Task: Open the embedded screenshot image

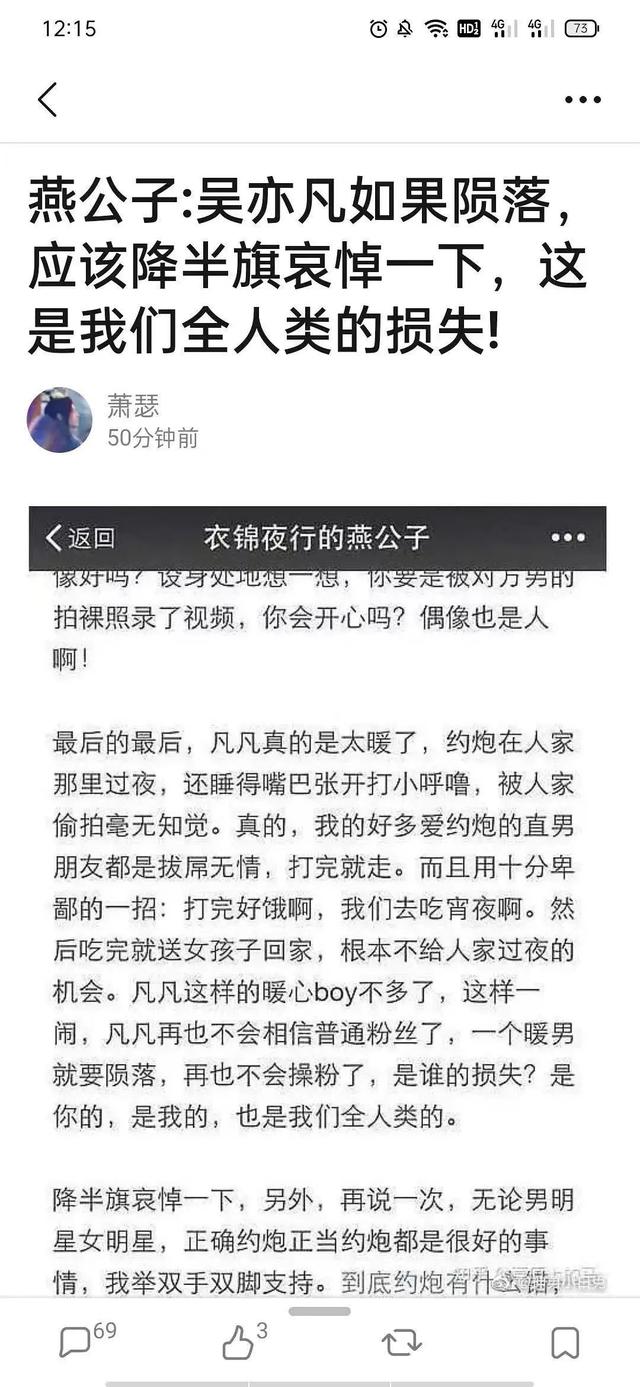Action: pyautogui.click(x=318, y=900)
